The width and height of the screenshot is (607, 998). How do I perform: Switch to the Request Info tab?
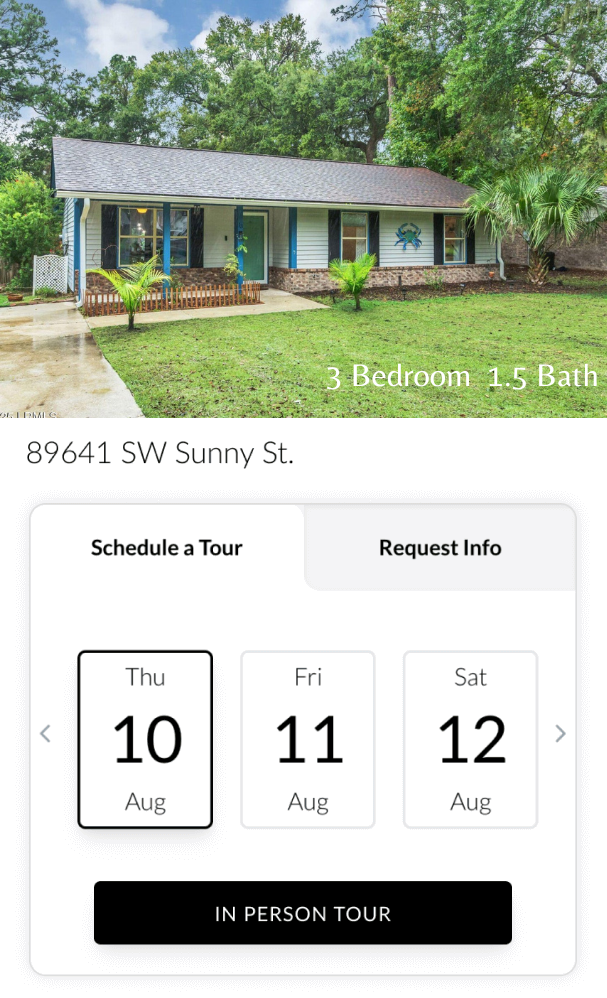tap(440, 548)
